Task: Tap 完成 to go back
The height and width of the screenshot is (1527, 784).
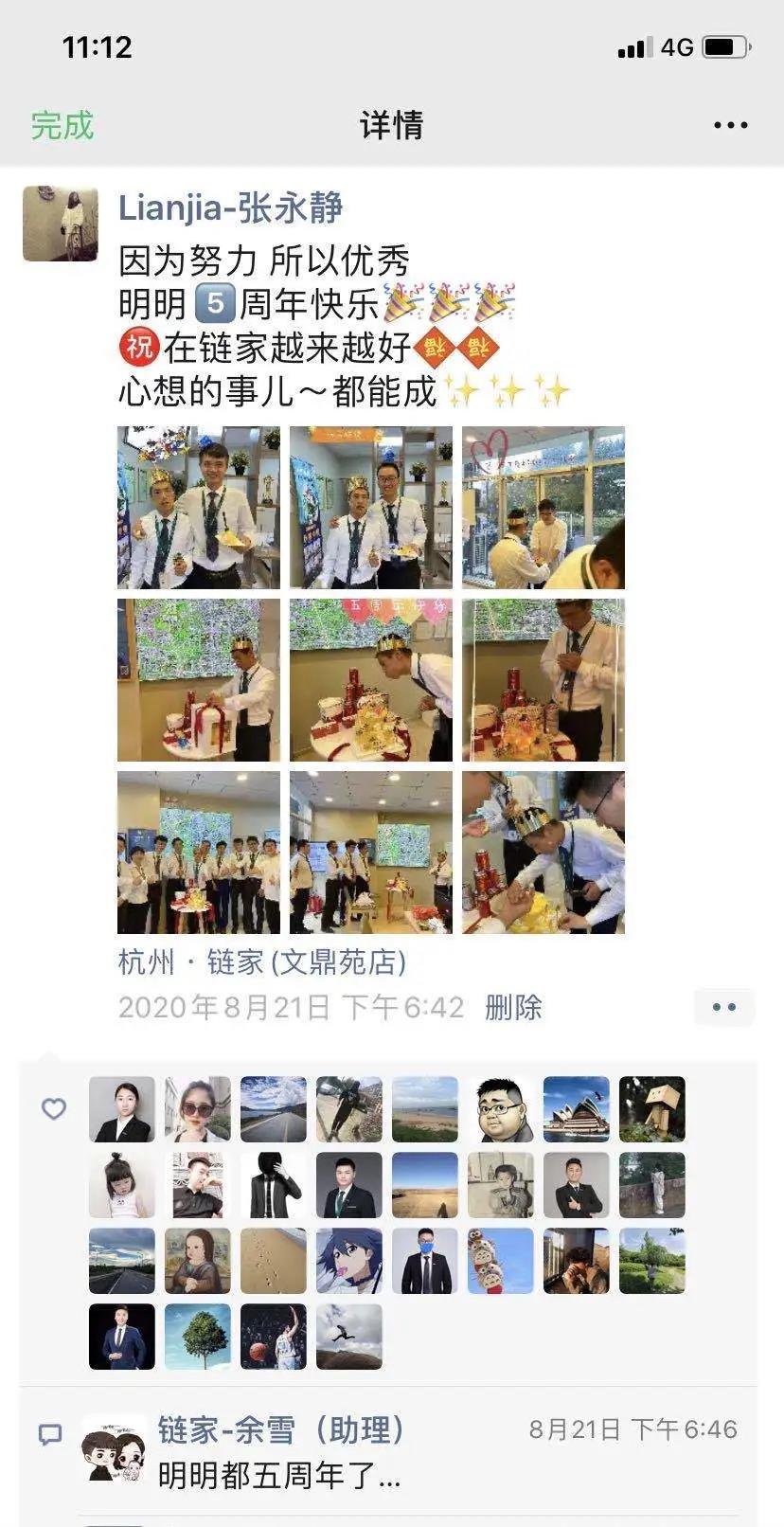Action: [62, 125]
